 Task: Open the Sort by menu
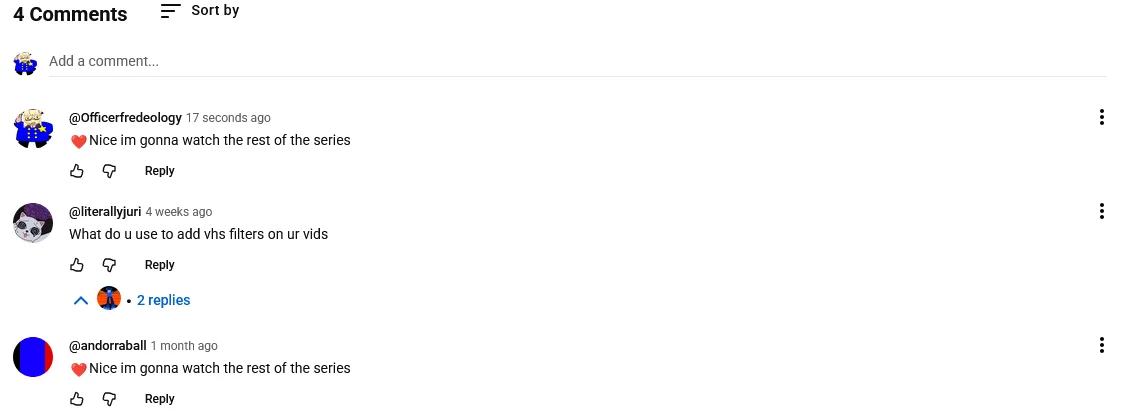[x=200, y=11]
